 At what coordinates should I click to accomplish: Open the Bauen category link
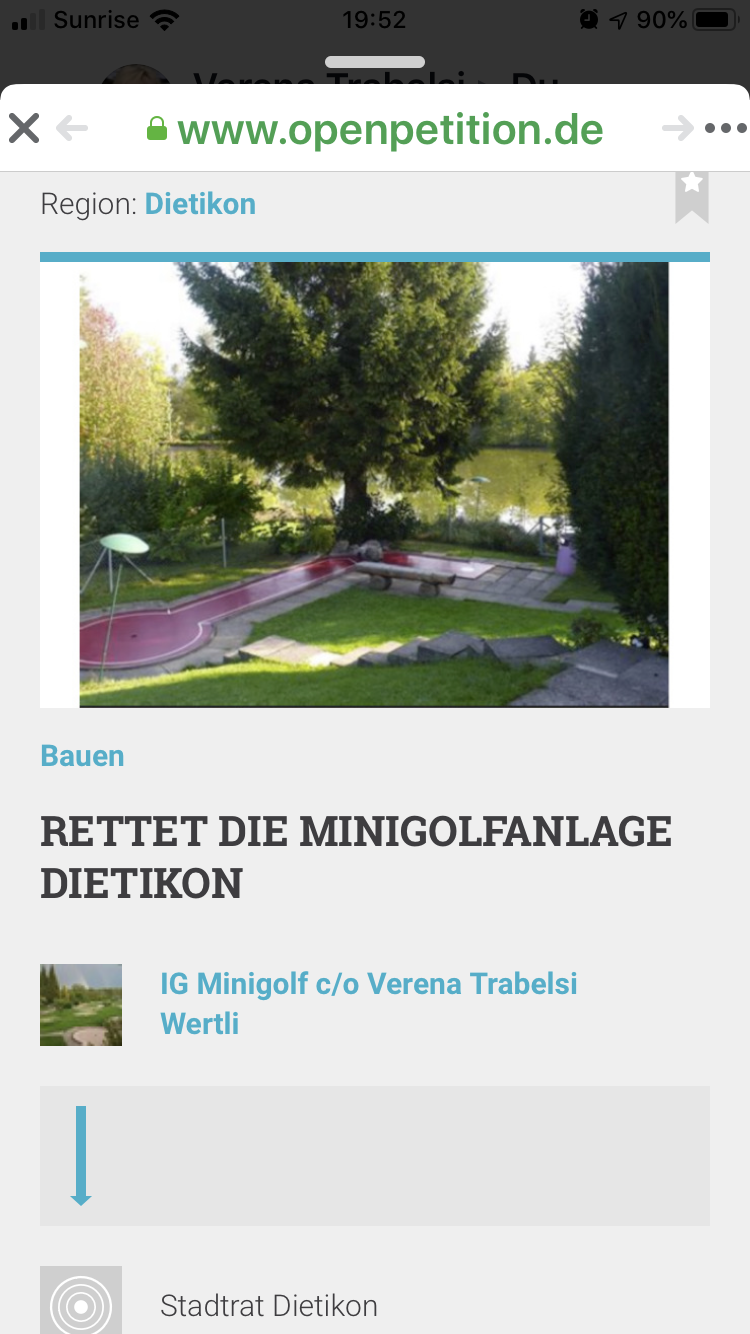[x=82, y=756]
